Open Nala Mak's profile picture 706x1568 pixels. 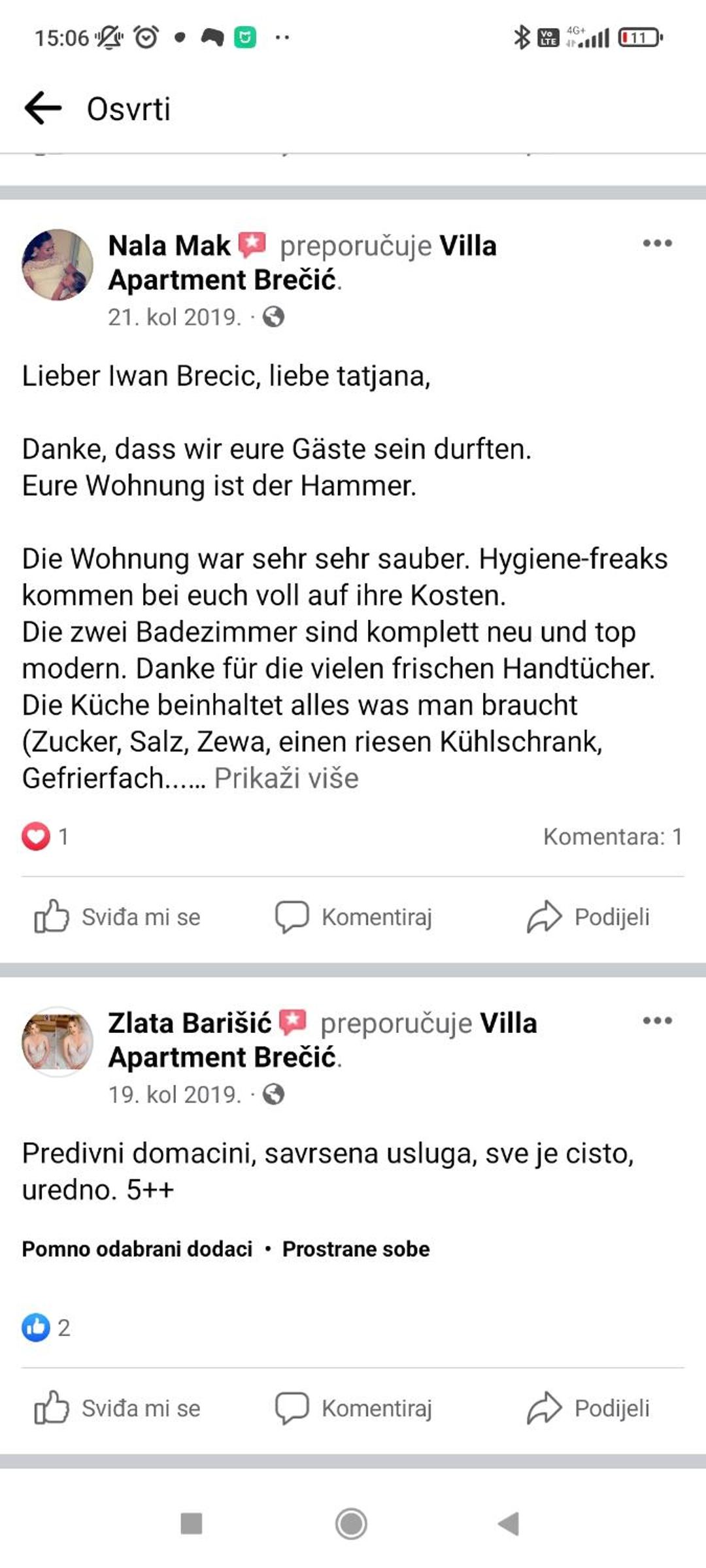(x=58, y=265)
